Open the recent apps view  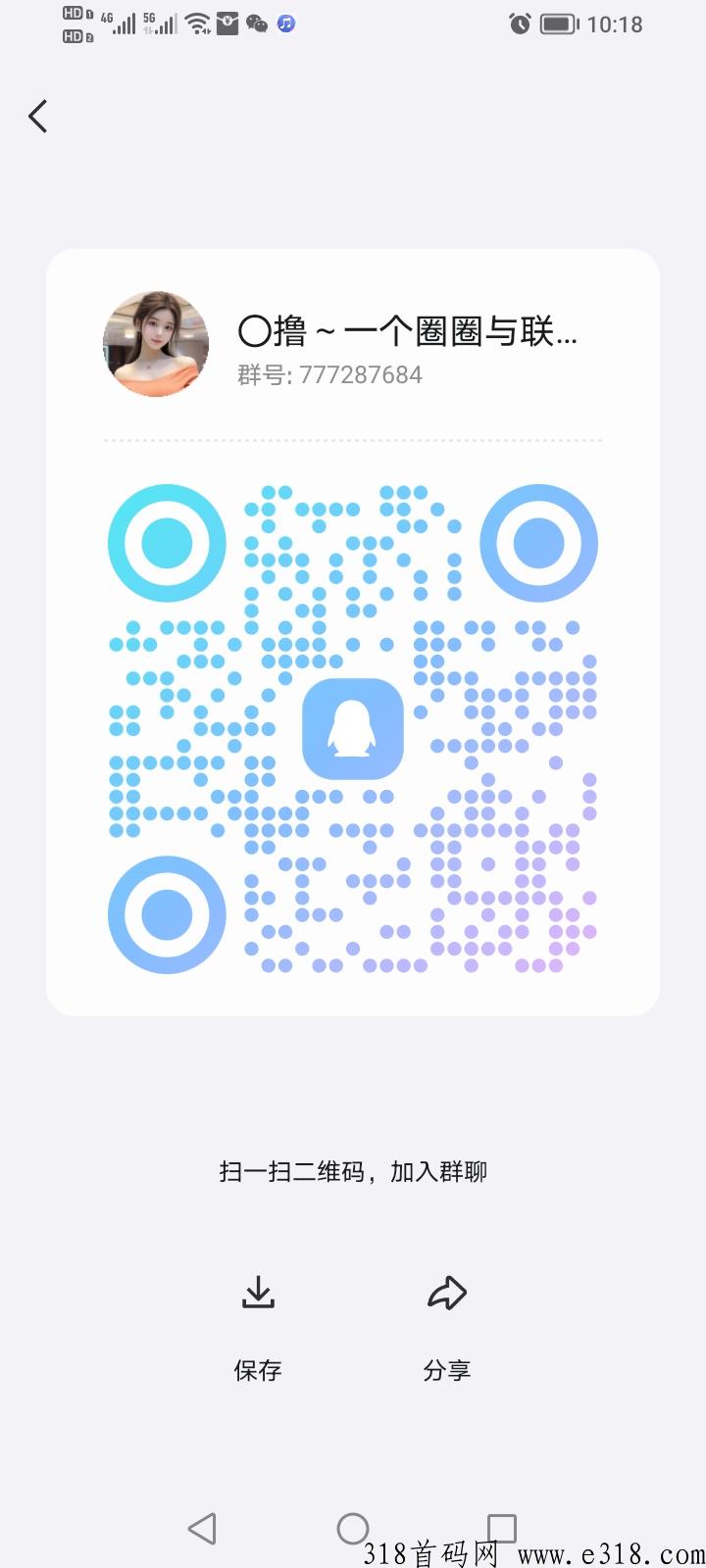coord(501,1528)
